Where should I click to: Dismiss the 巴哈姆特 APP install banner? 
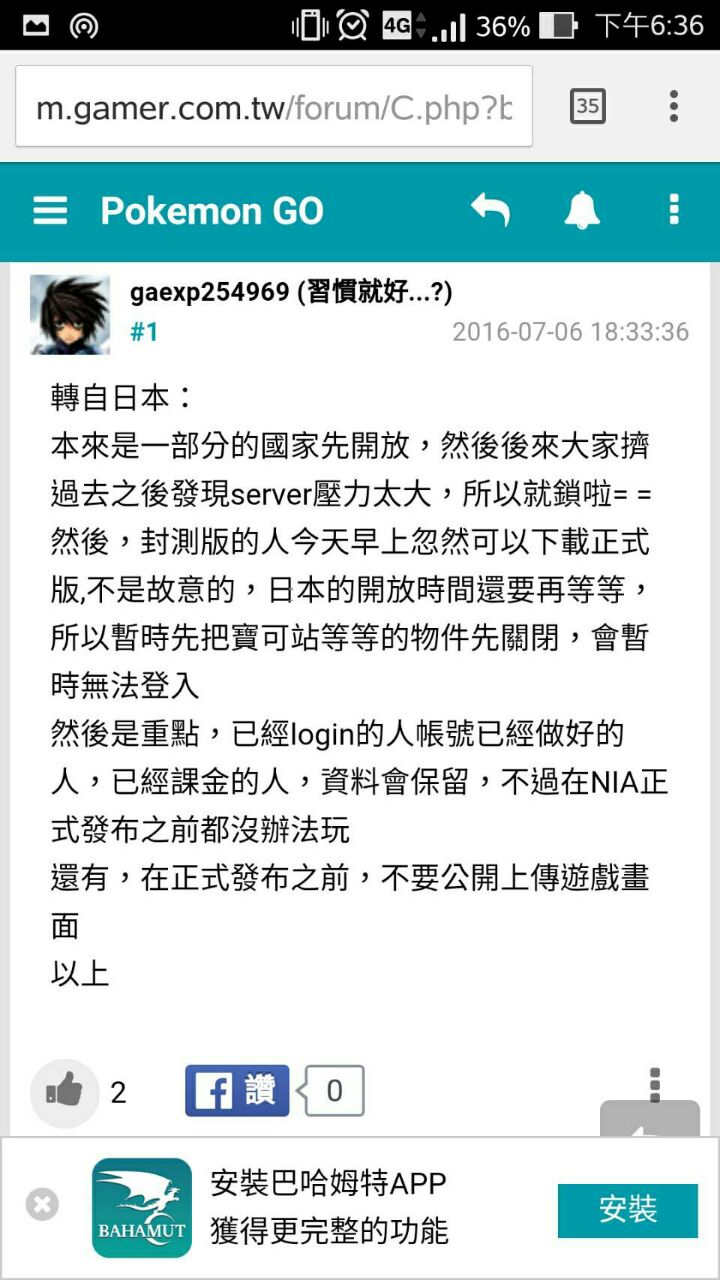(42, 1205)
